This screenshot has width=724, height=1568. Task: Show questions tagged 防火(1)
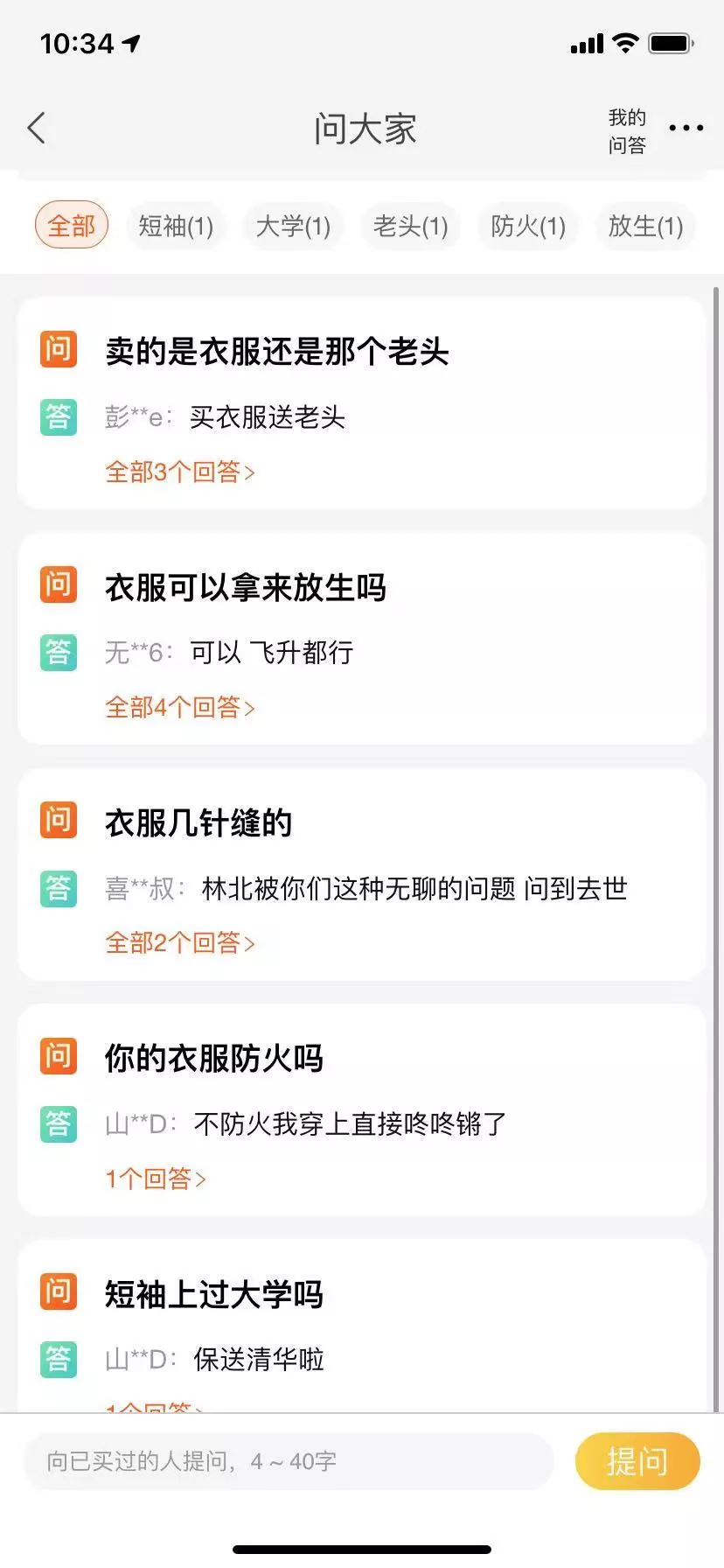pos(528,227)
